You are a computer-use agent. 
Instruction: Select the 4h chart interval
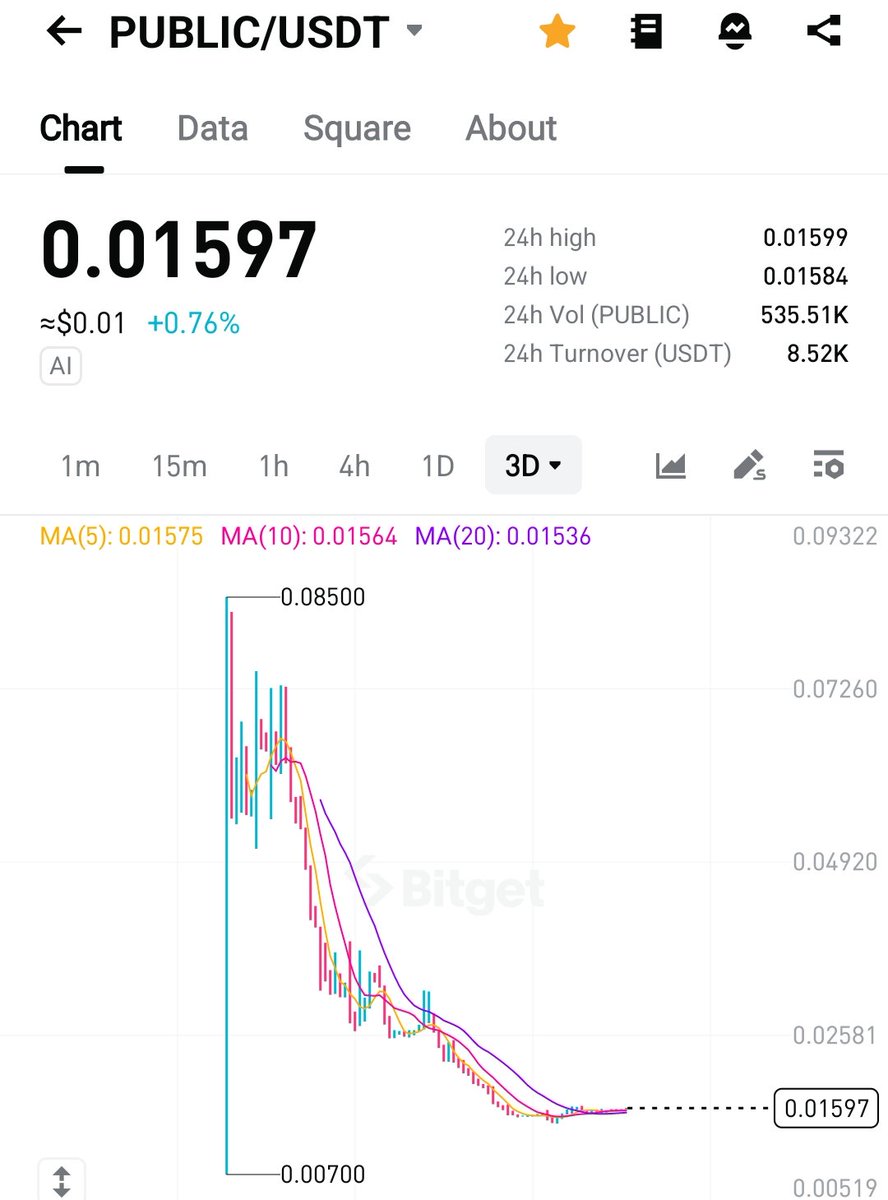click(x=354, y=466)
